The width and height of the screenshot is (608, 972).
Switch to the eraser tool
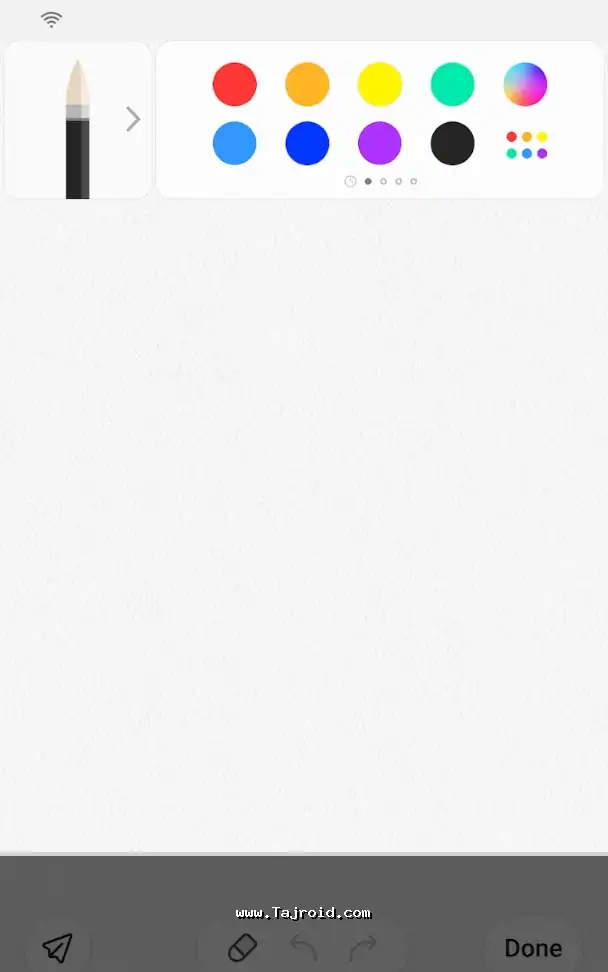pyautogui.click(x=243, y=947)
